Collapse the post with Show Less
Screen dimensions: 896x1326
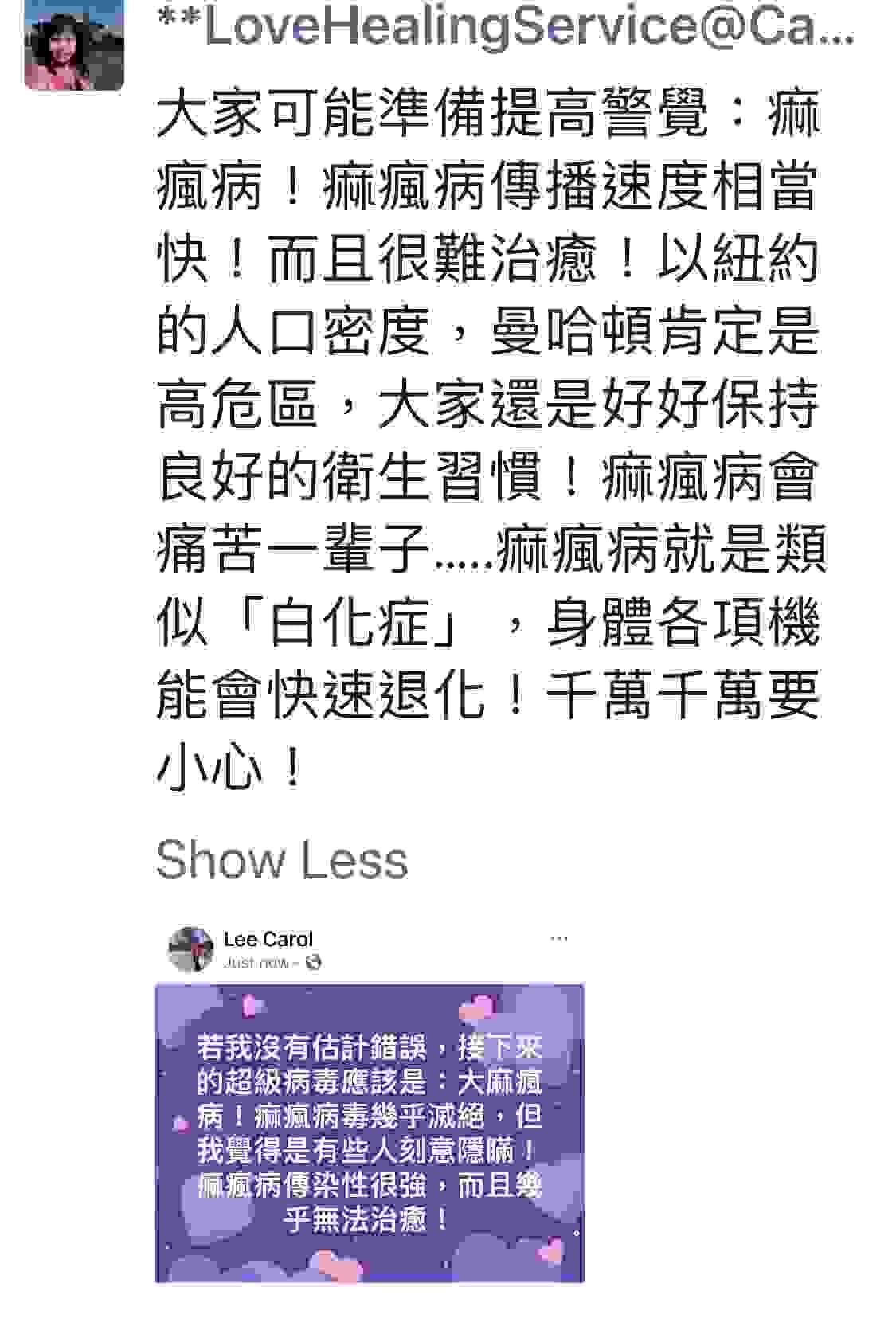(282, 860)
